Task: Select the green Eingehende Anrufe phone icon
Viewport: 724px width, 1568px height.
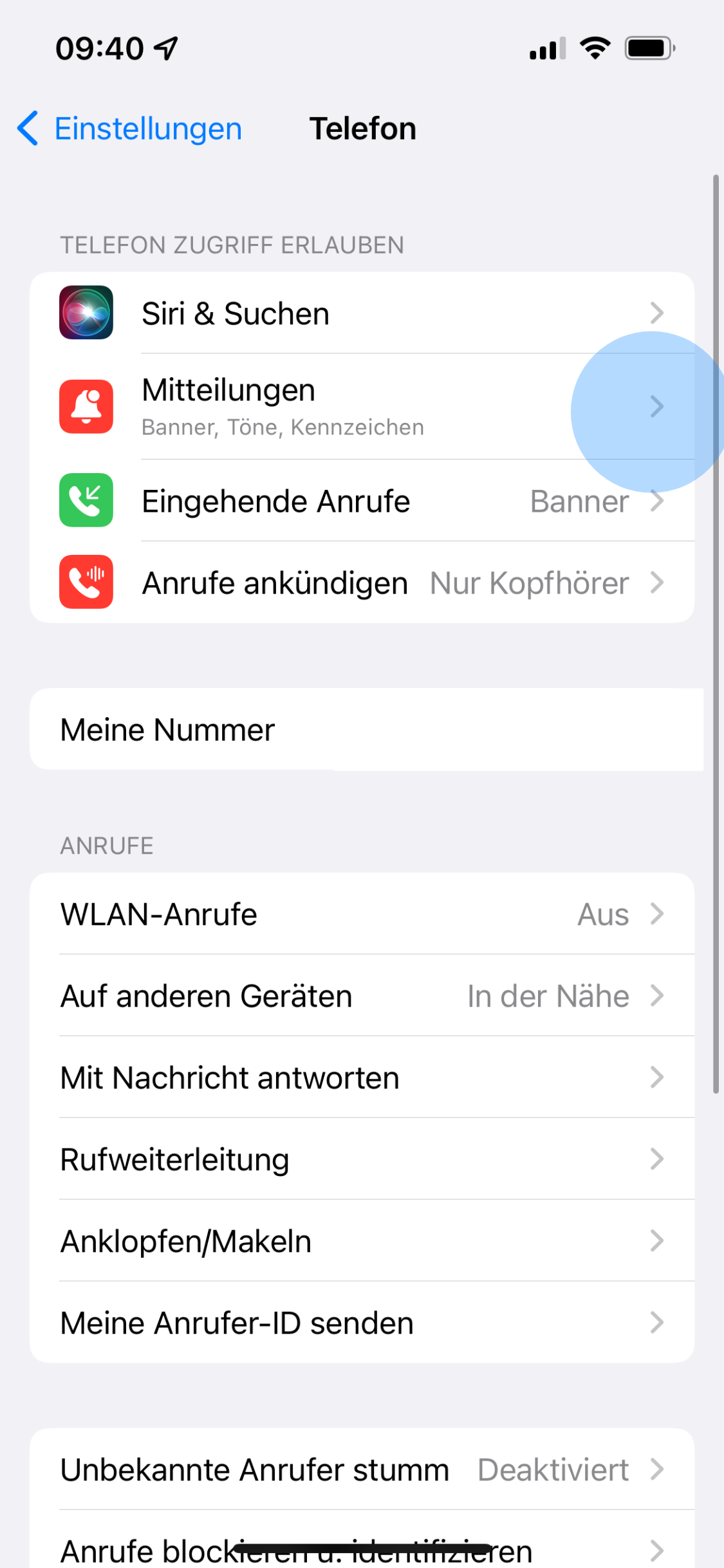Action: click(86, 501)
